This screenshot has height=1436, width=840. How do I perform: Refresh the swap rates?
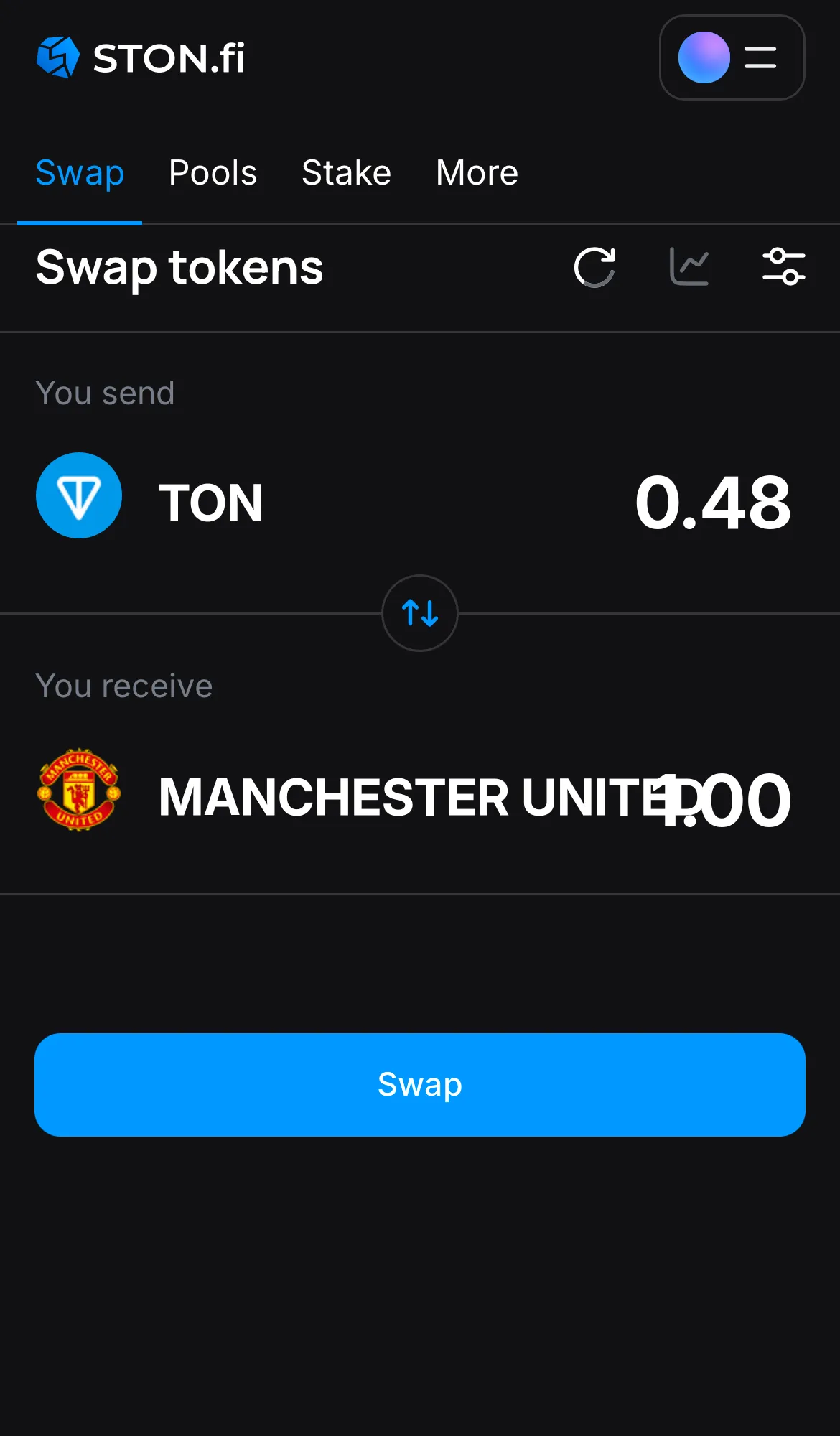[x=595, y=267]
